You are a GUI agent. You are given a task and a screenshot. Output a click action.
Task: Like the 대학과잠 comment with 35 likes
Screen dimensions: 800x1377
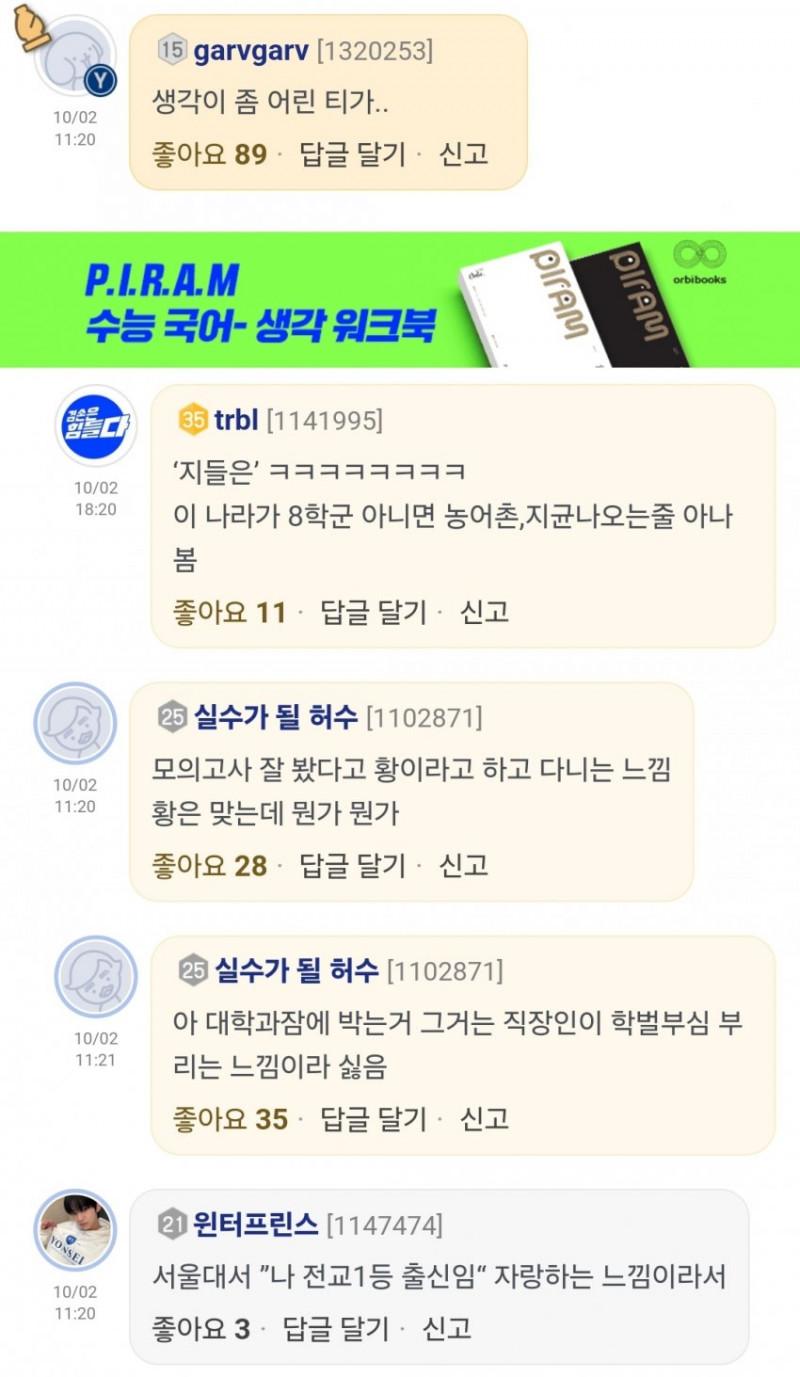229,1118
